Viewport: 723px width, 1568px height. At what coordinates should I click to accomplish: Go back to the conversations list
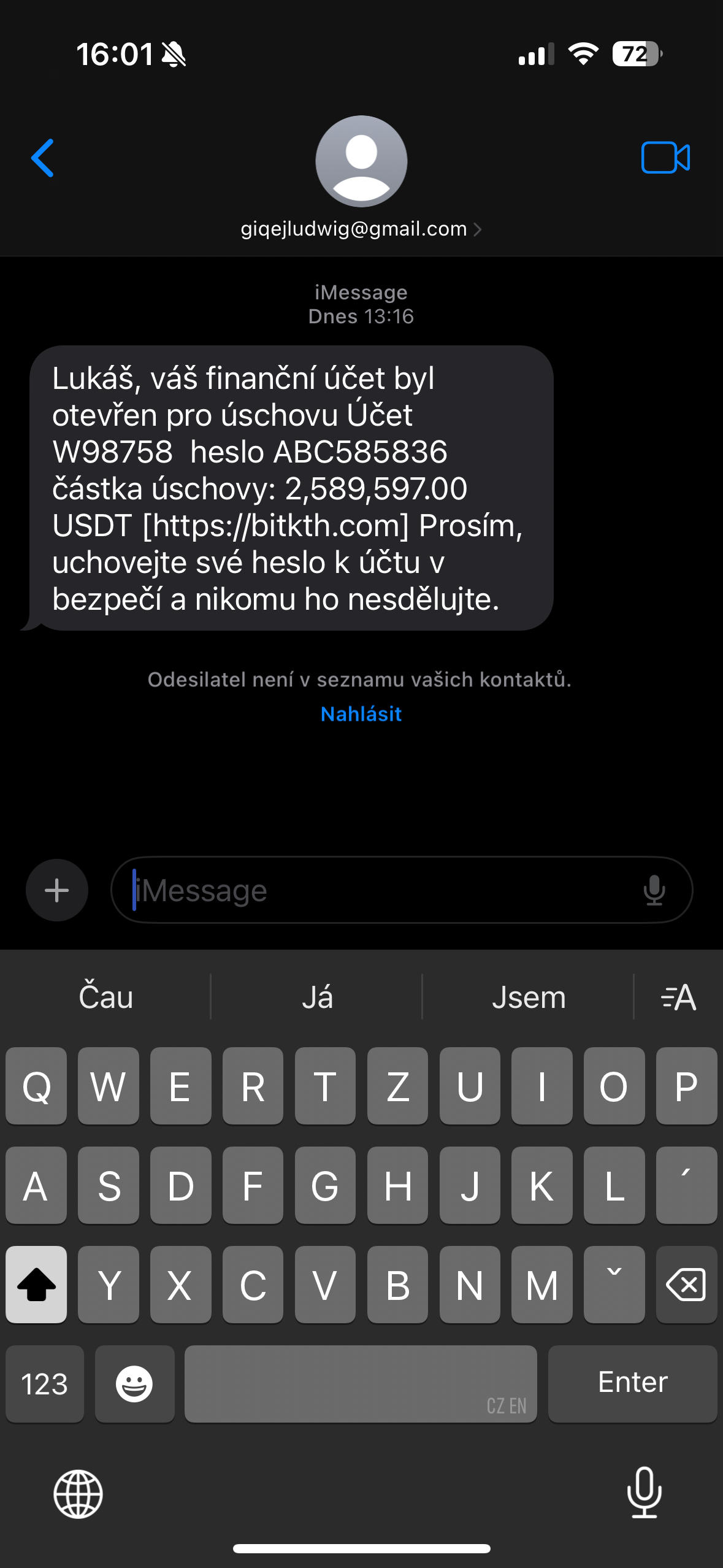pyautogui.click(x=43, y=158)
